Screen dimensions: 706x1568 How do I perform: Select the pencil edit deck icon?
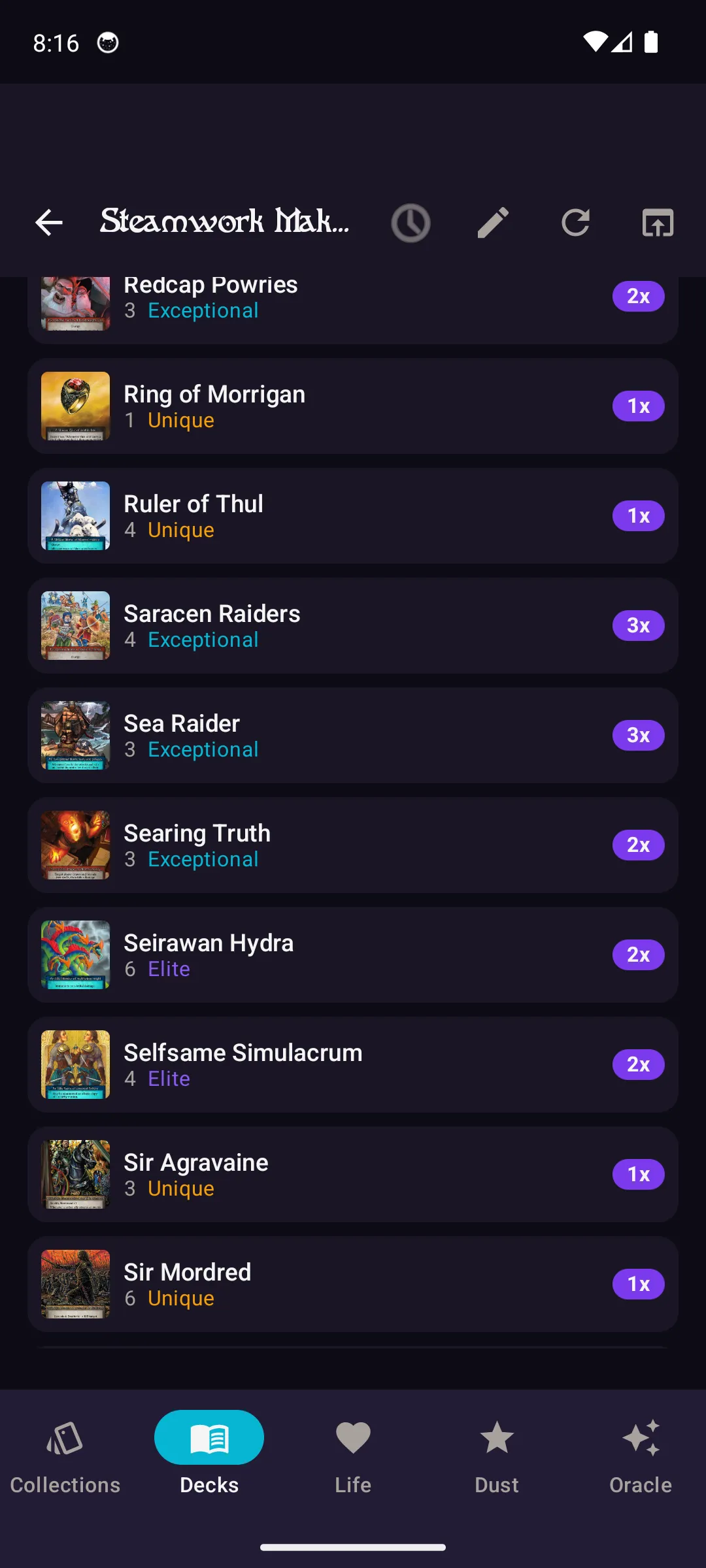coord(493,223)
